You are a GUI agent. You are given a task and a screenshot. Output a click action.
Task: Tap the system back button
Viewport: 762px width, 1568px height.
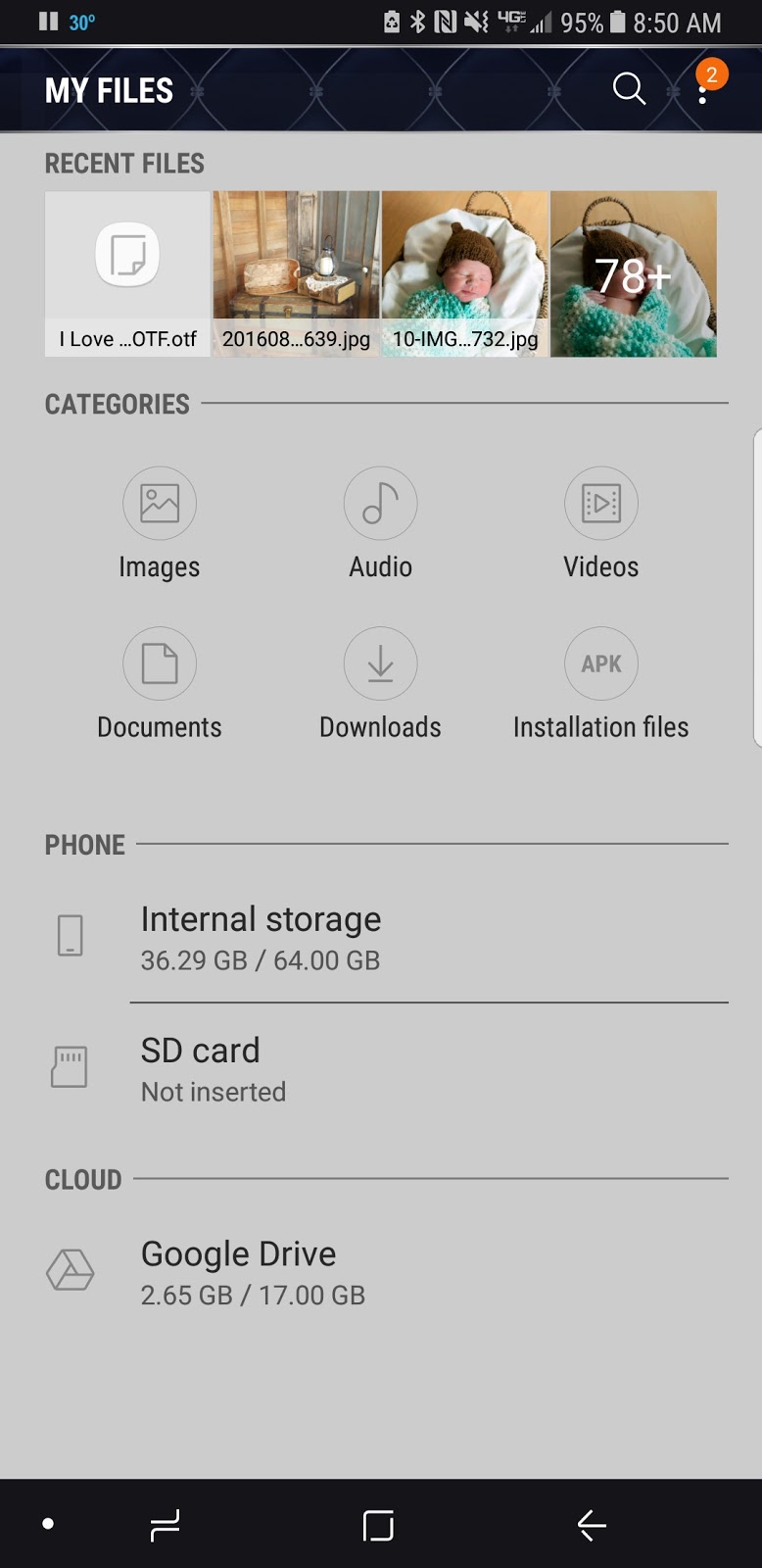(592, 1525)
